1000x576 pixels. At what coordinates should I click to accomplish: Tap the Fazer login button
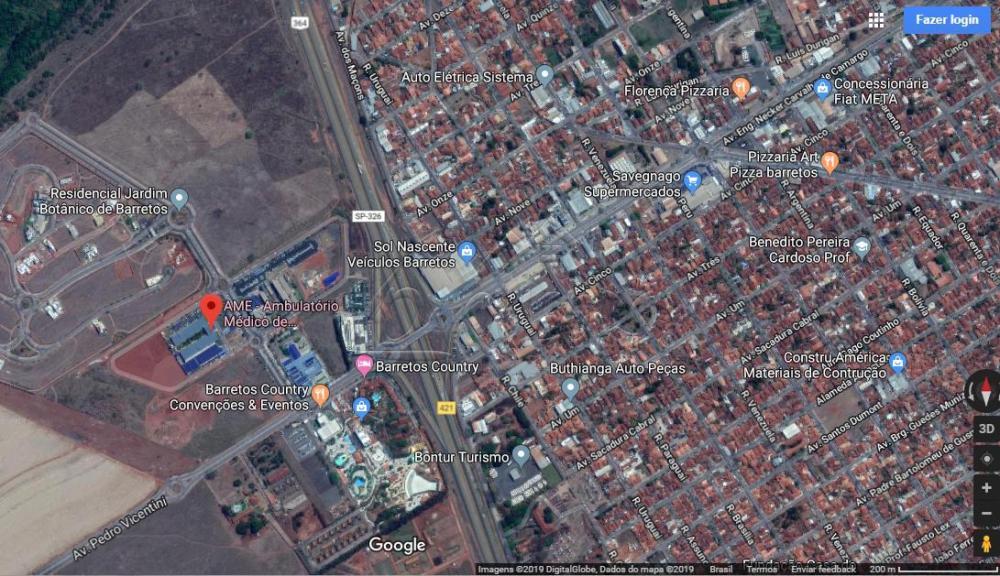click(x=946, y=20)
